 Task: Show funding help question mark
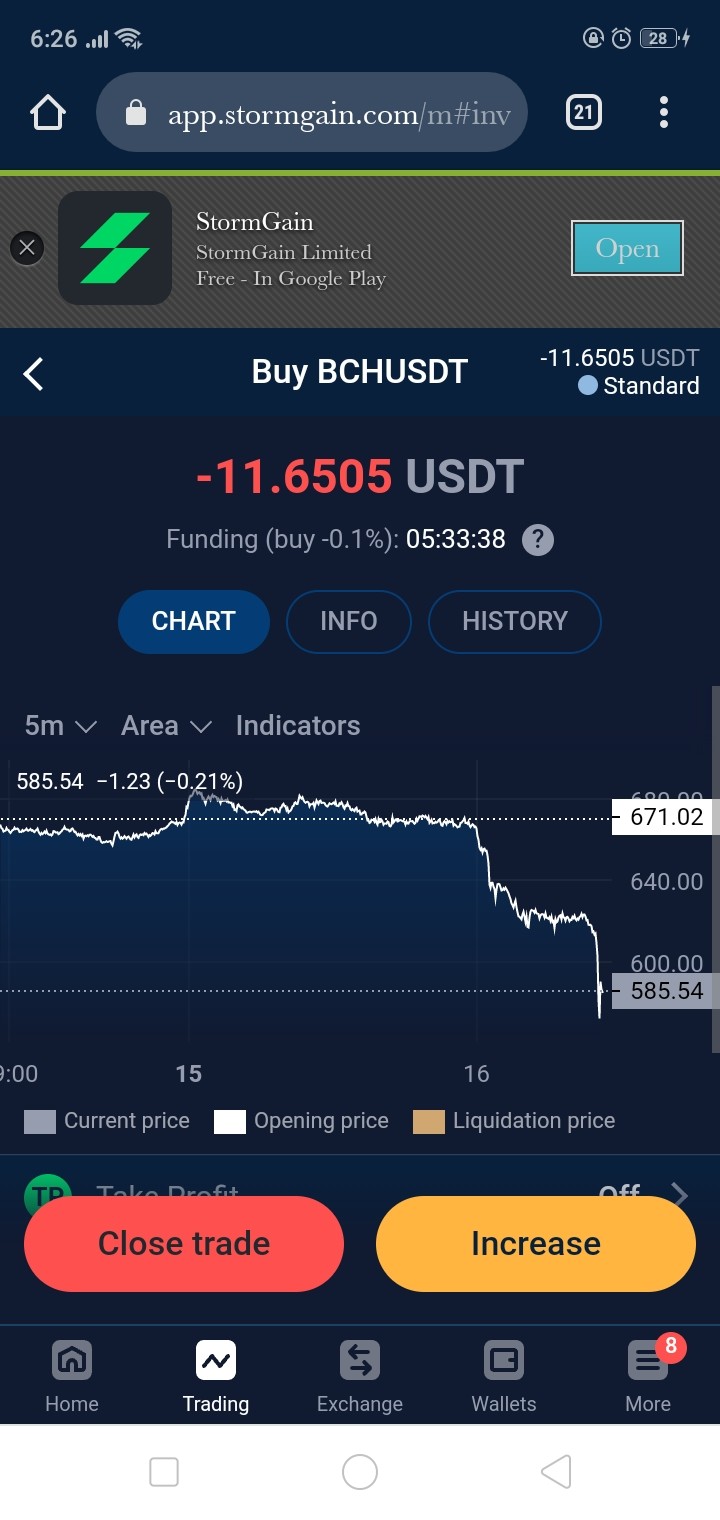538,540
